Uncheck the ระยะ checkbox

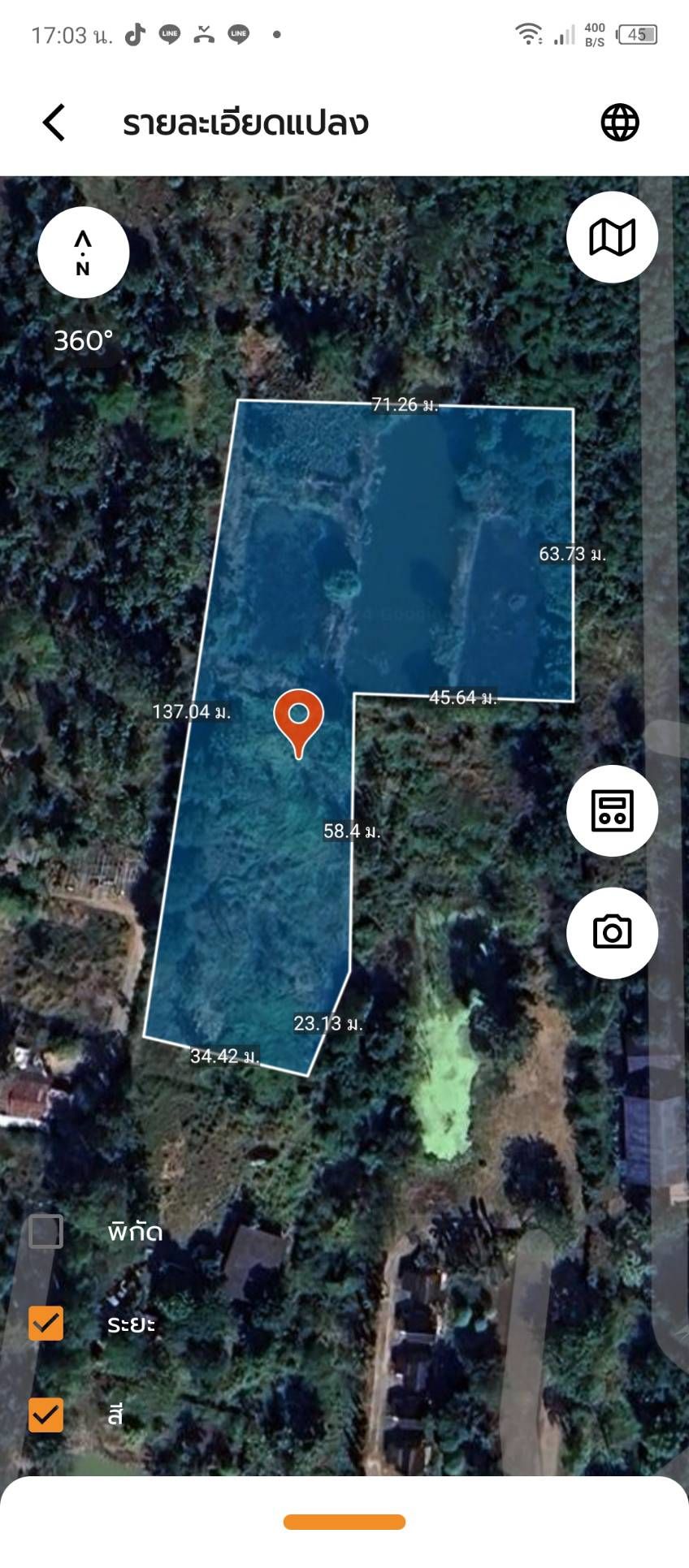click(46, 1323)
